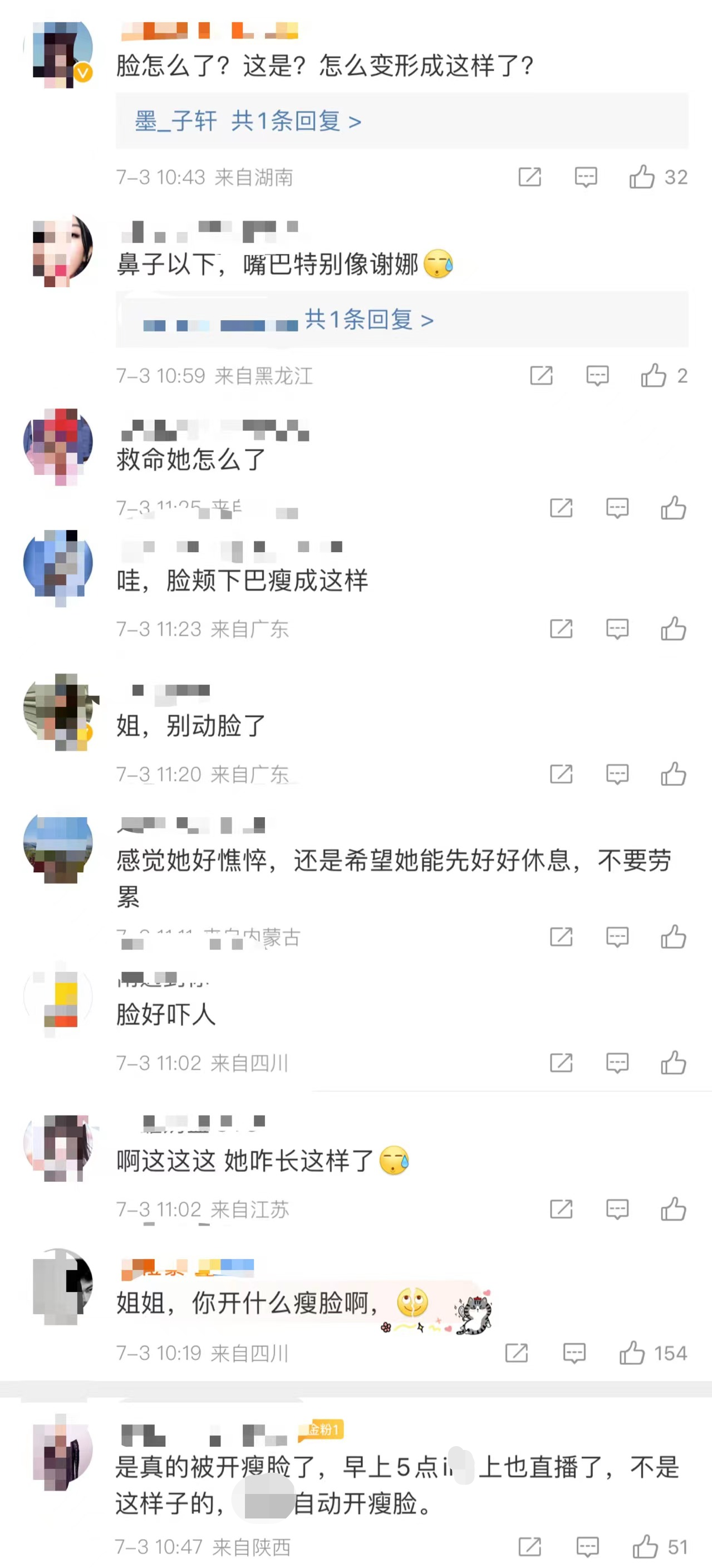Forward the comment from 陕西
The image size is (712, 1568).
click(x=529, y=1547)
